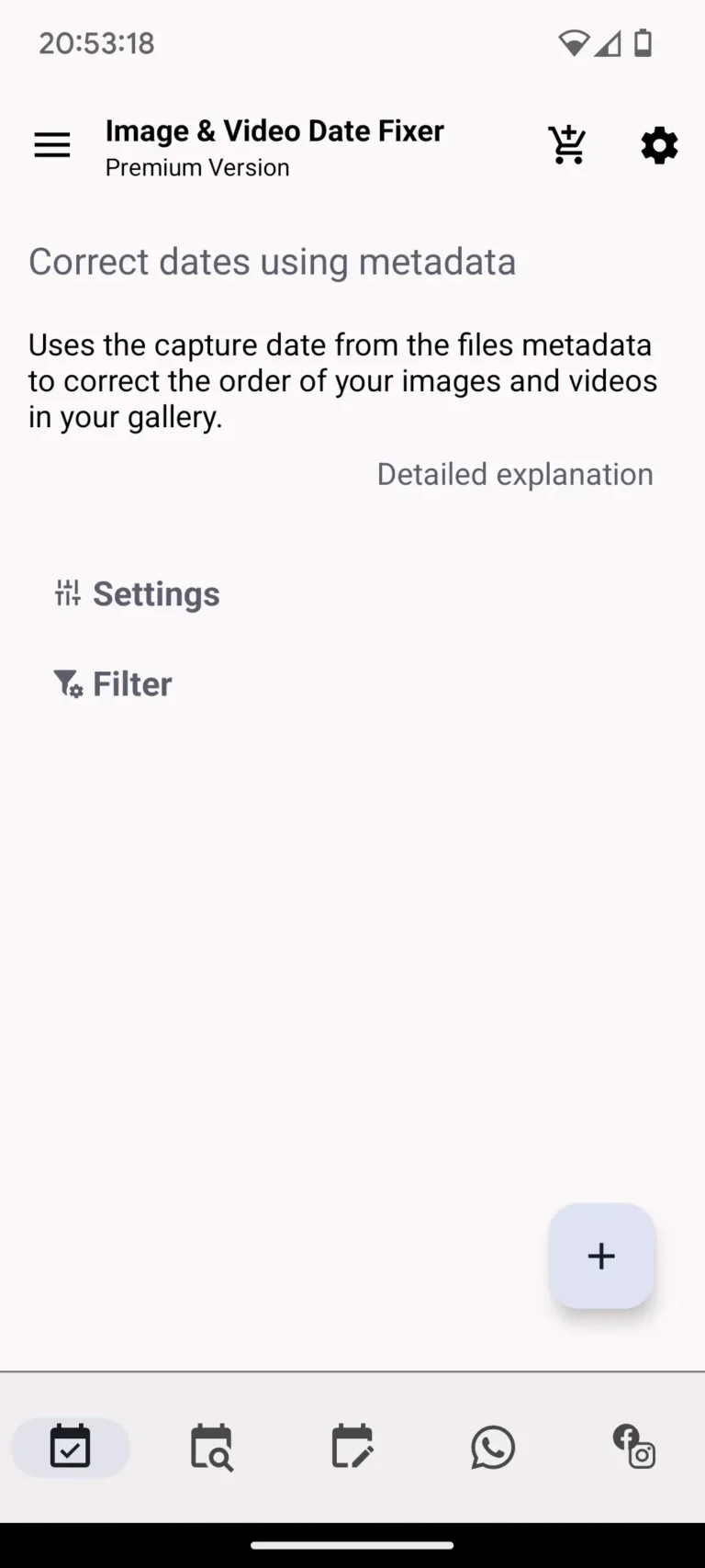The height and width of the screenshot is (1568, 705).
Task: Open the app settings gear
Action: point(659,145)
